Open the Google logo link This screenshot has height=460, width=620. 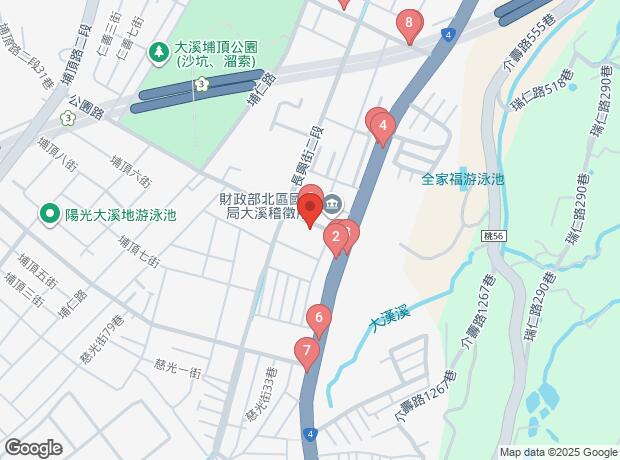tap(33, 448)
